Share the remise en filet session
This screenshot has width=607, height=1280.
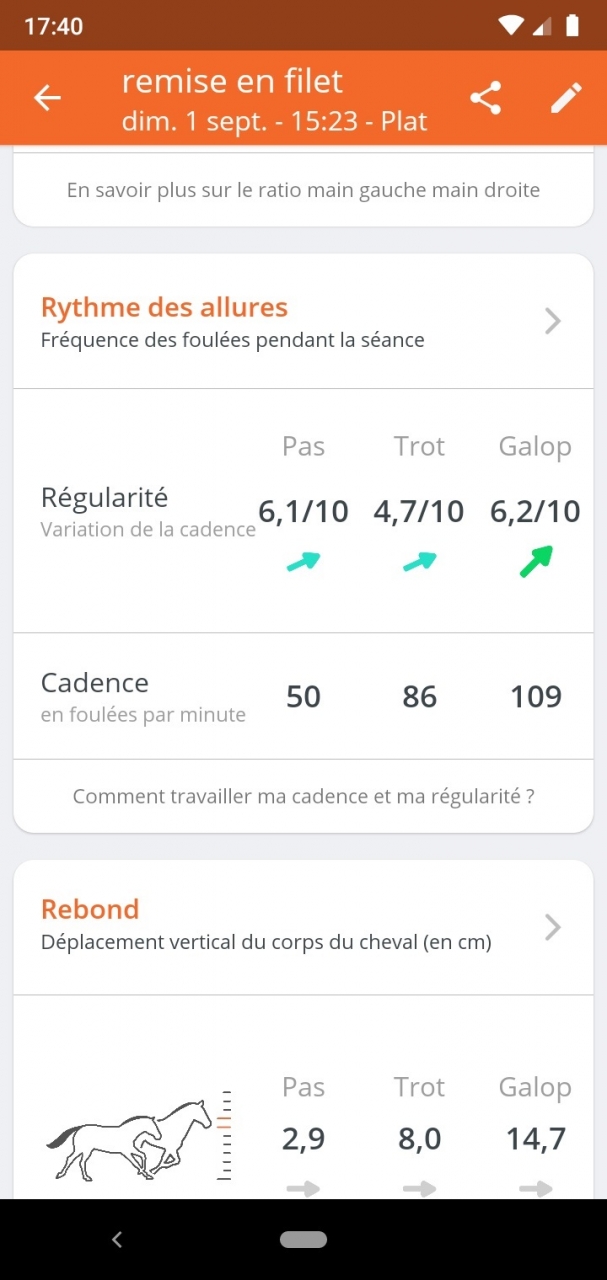[x=485, y=98]
